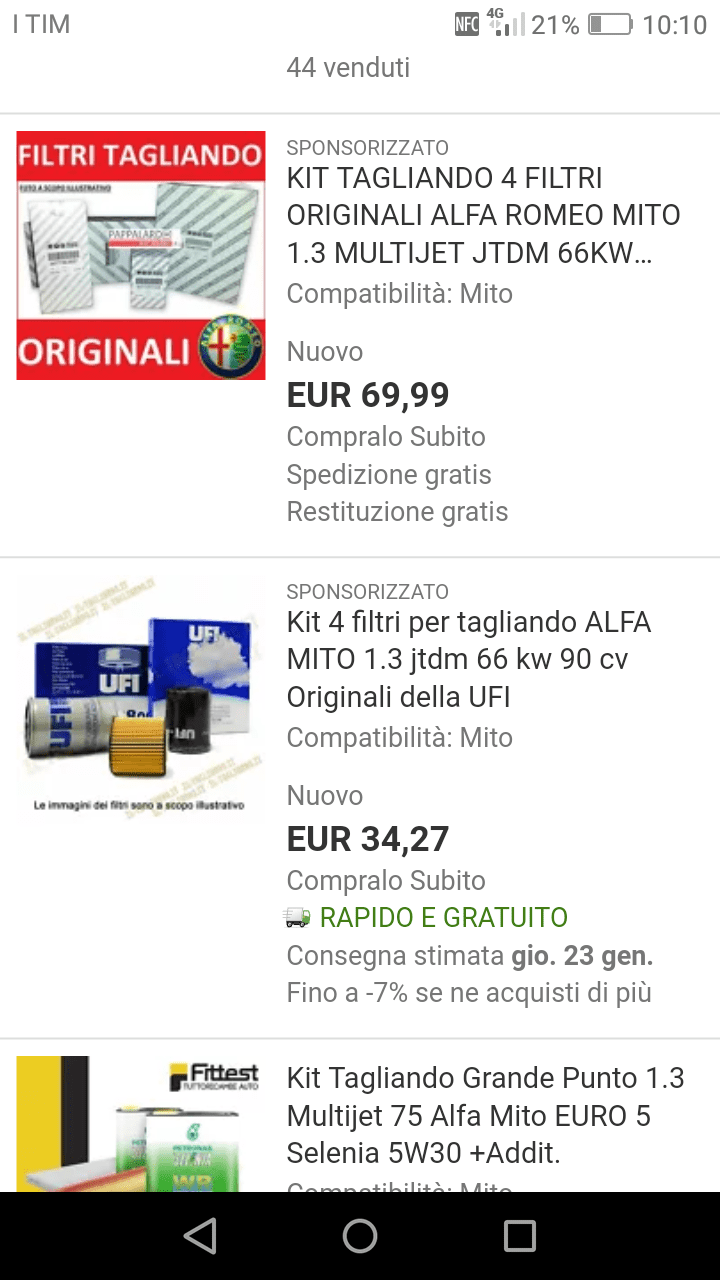Open the Alfa Romeo Mito original filters listing
The image size is (720, 1280).
[484, 216]
